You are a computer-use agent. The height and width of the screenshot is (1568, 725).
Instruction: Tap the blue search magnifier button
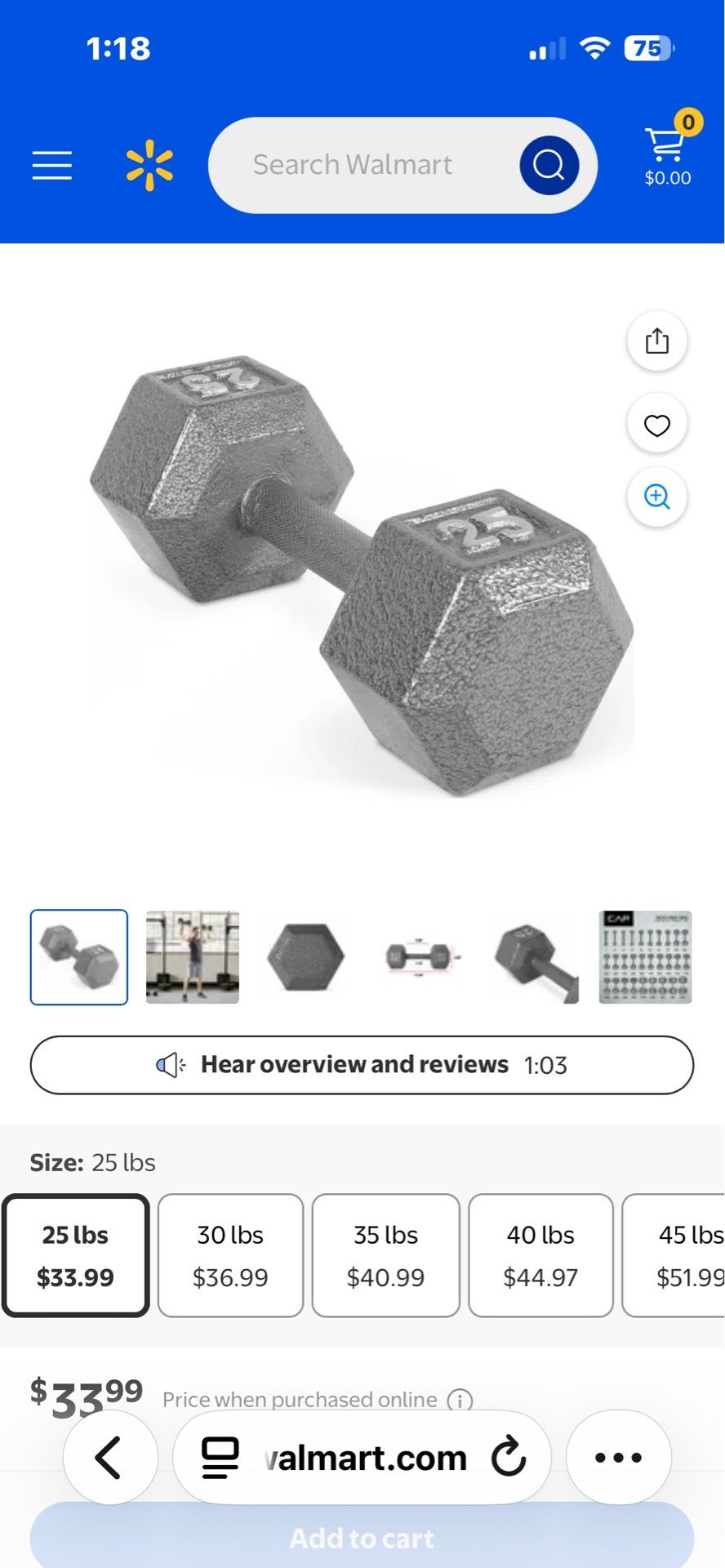(549, 165)
